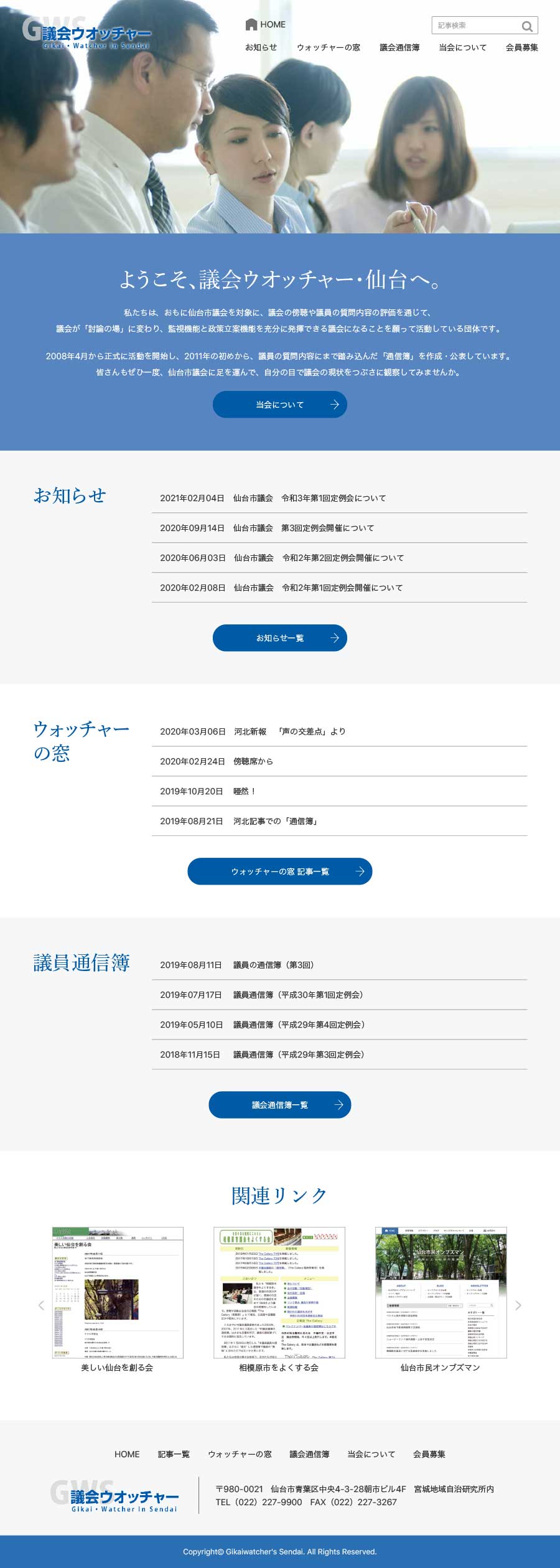Image resolution: width=560 pixels, height=1568 pixels.
Task: Show next related links with right arrow
Action: tap(518, 1305)
